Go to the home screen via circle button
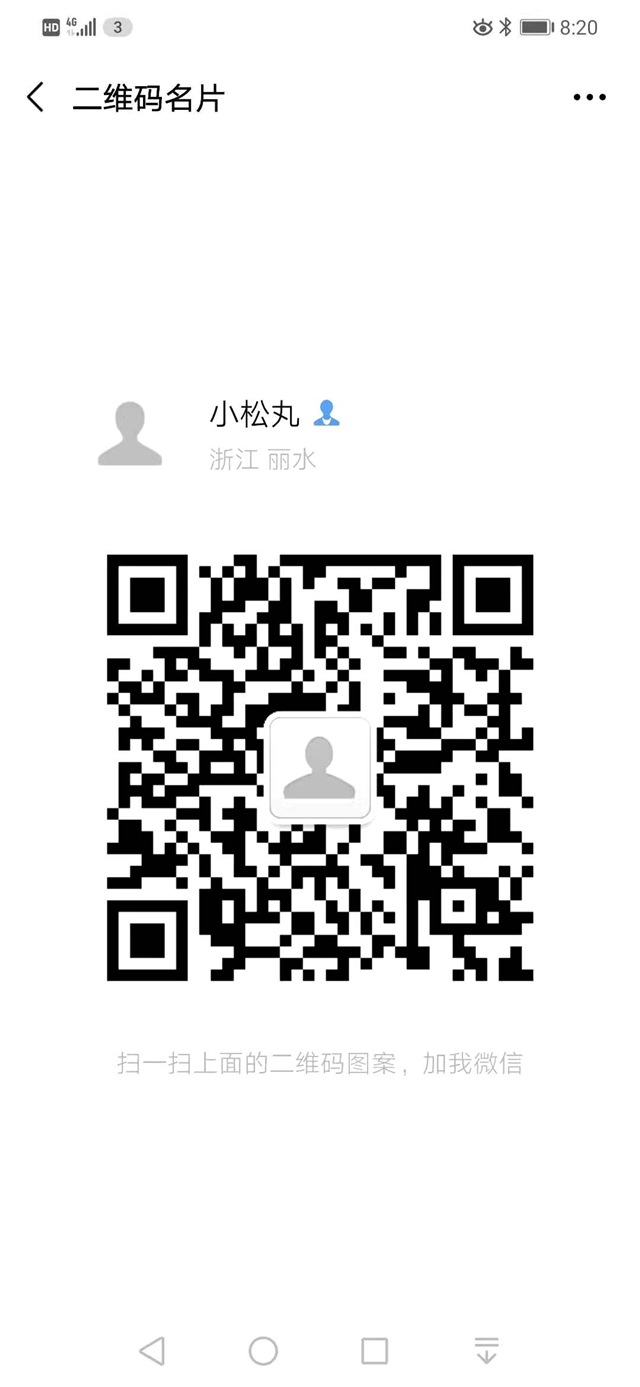The width and height of the screenshot is (640, 1387). pyautogui.click(x=263, y=1351)
